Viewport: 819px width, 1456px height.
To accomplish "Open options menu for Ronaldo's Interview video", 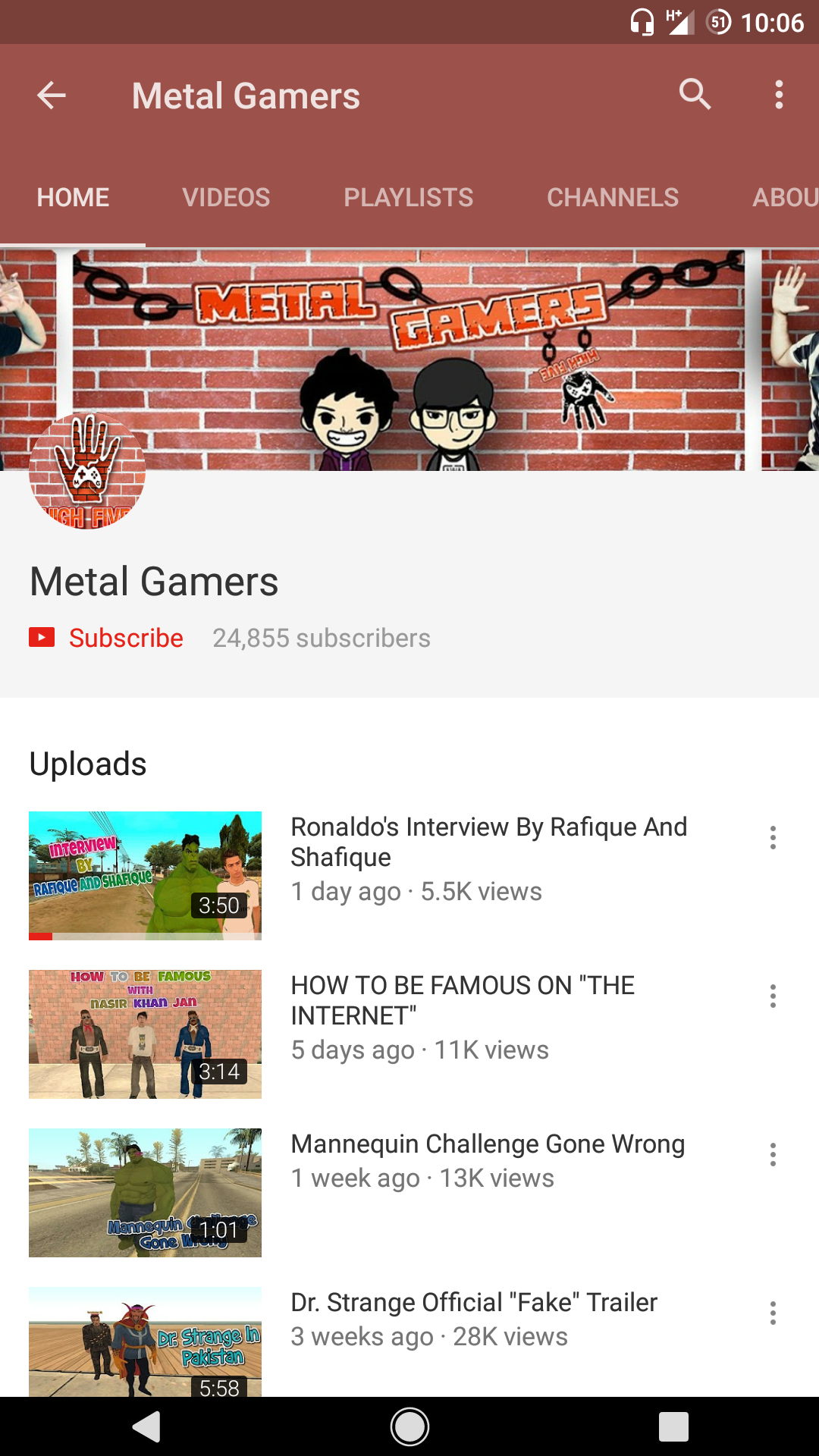I will pos(773,837).
